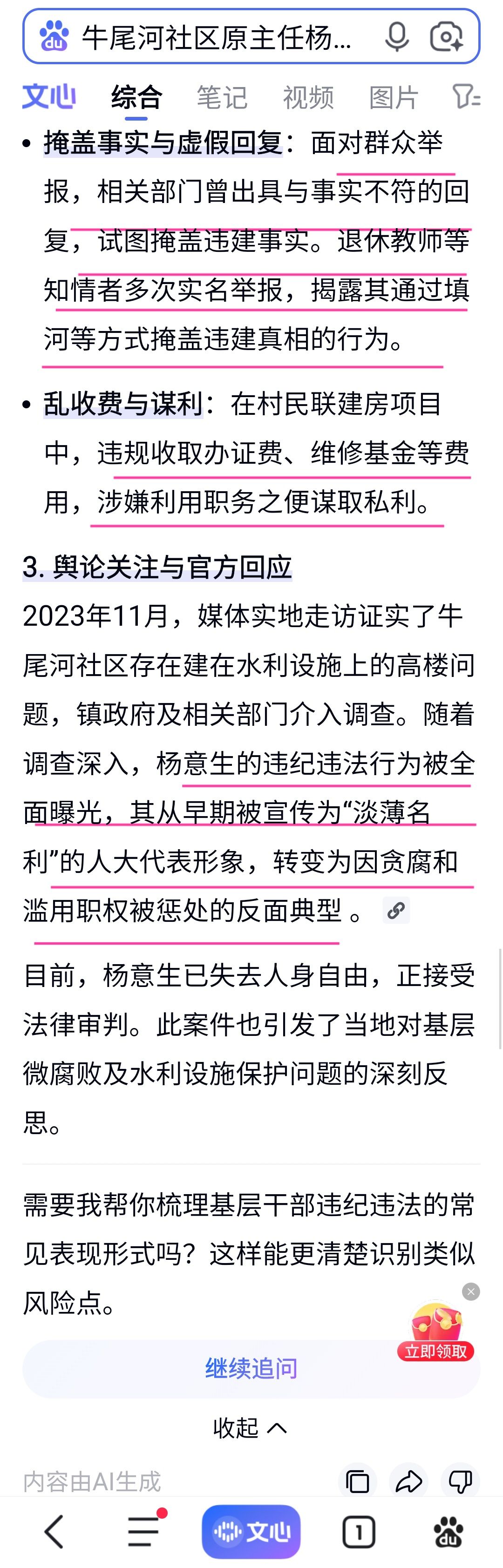Image resolution: width=503 pixels, height=1568 pixels.
Task: Switch to the 视频 tab
Action: point(308,97)
